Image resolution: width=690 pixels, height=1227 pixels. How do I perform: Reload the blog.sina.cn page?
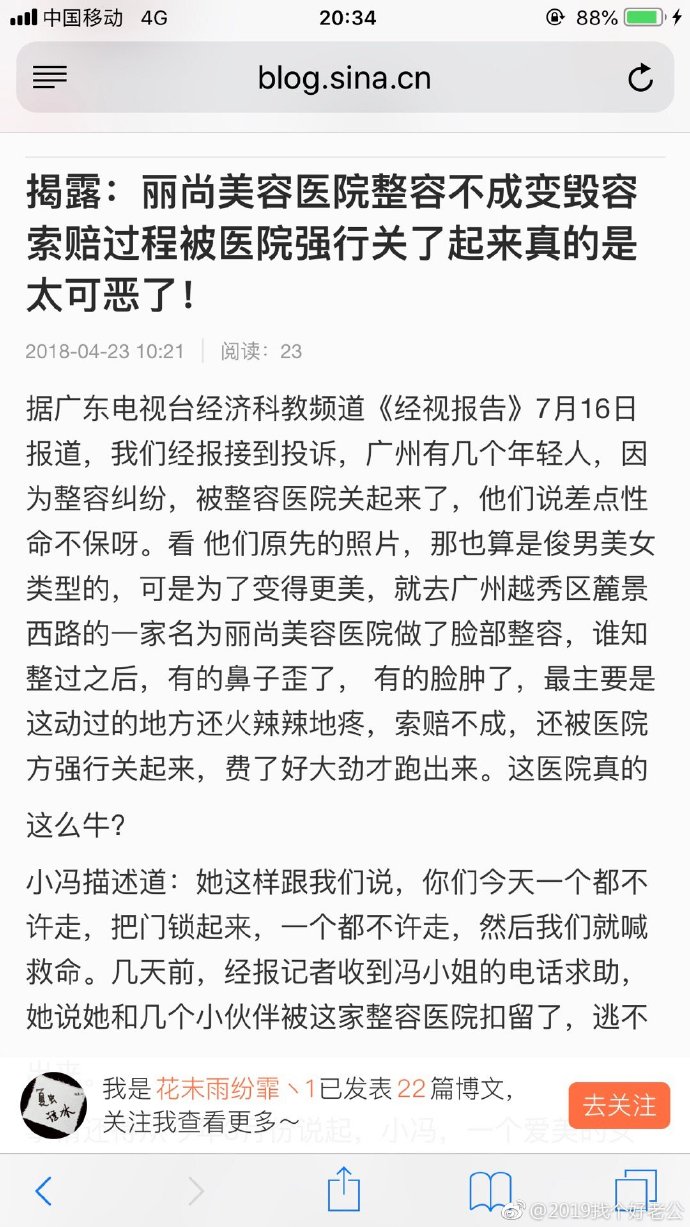640,78
